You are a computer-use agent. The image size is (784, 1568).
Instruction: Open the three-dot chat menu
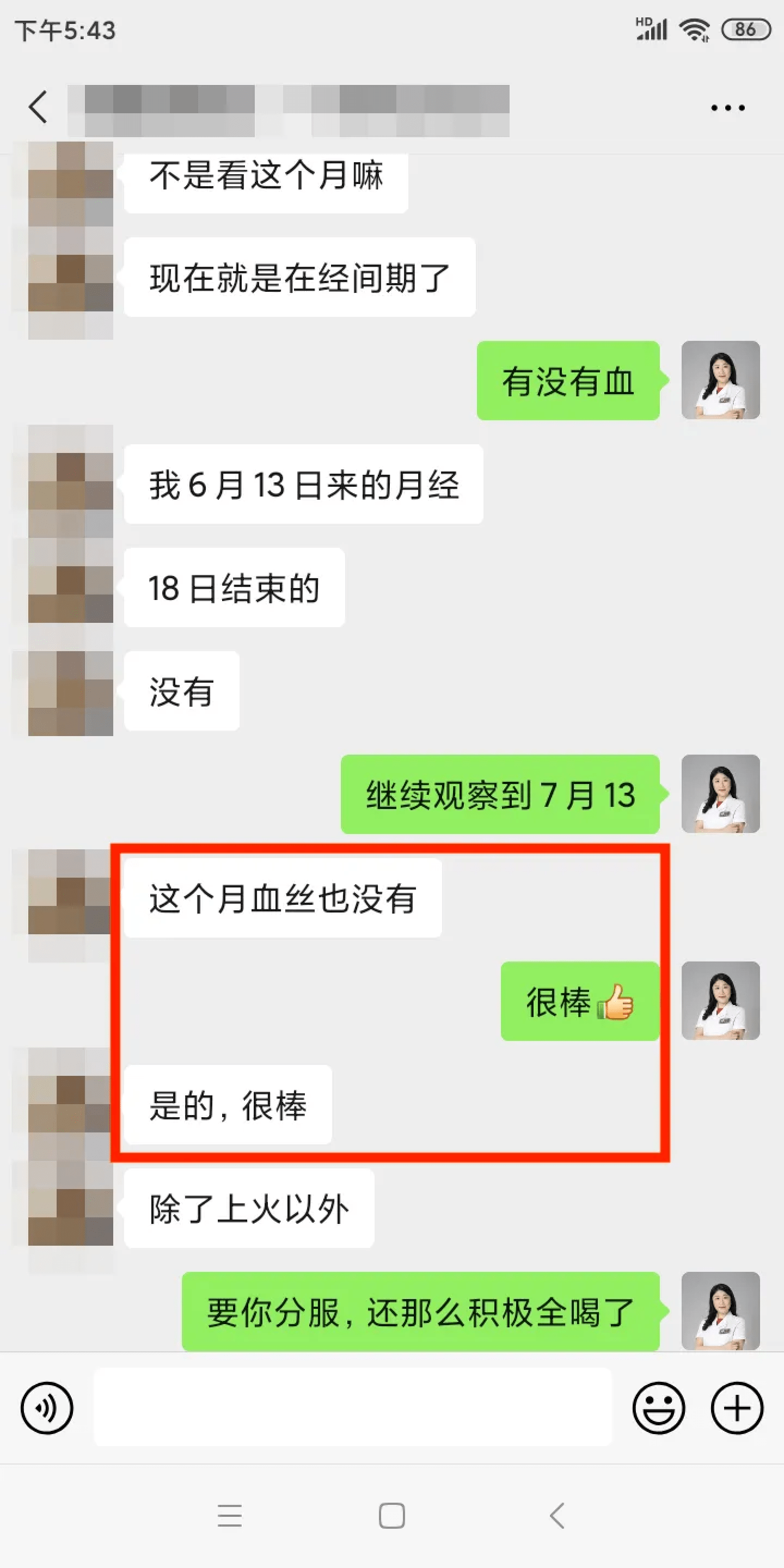point(727,108)
